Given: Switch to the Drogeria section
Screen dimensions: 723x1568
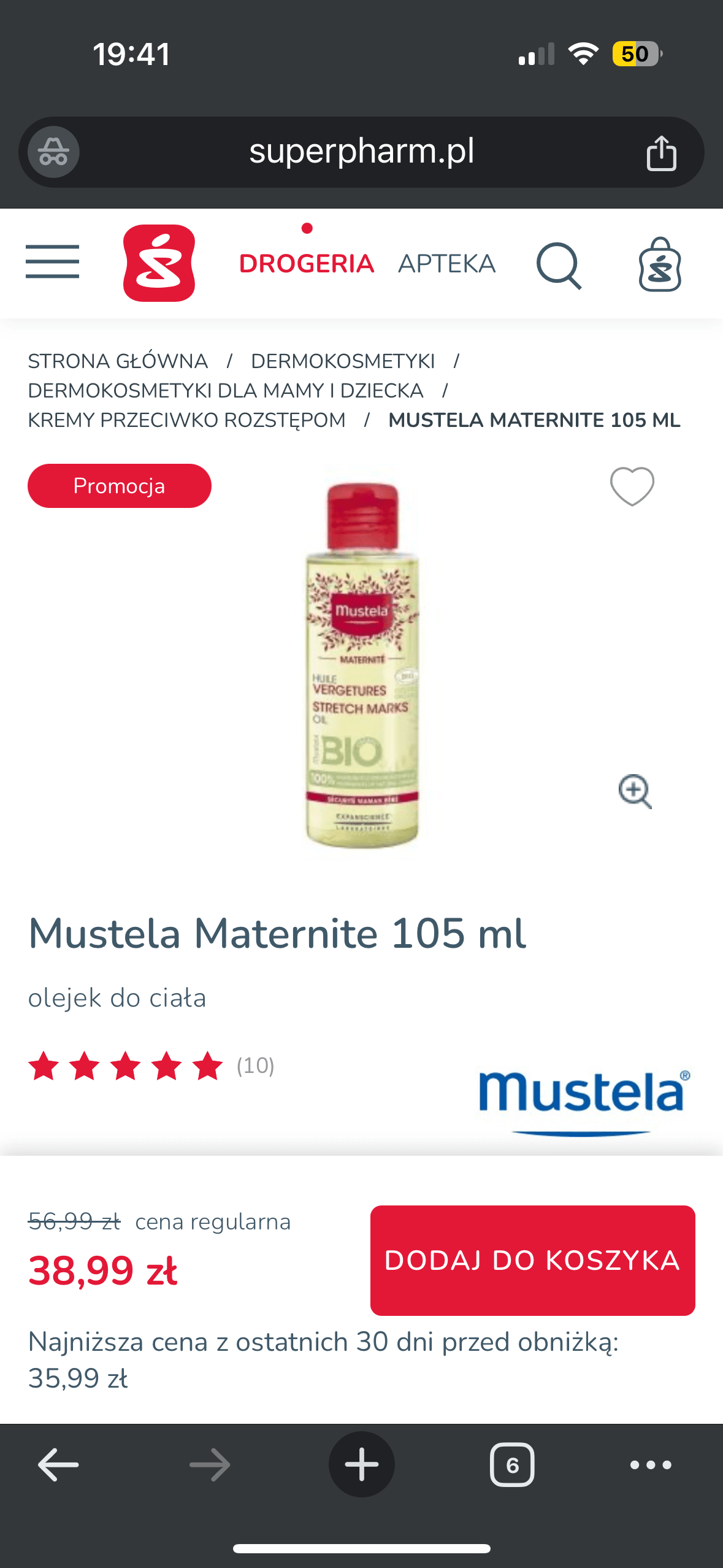Looking at the screenshot, I should click(x=306, y=264).
